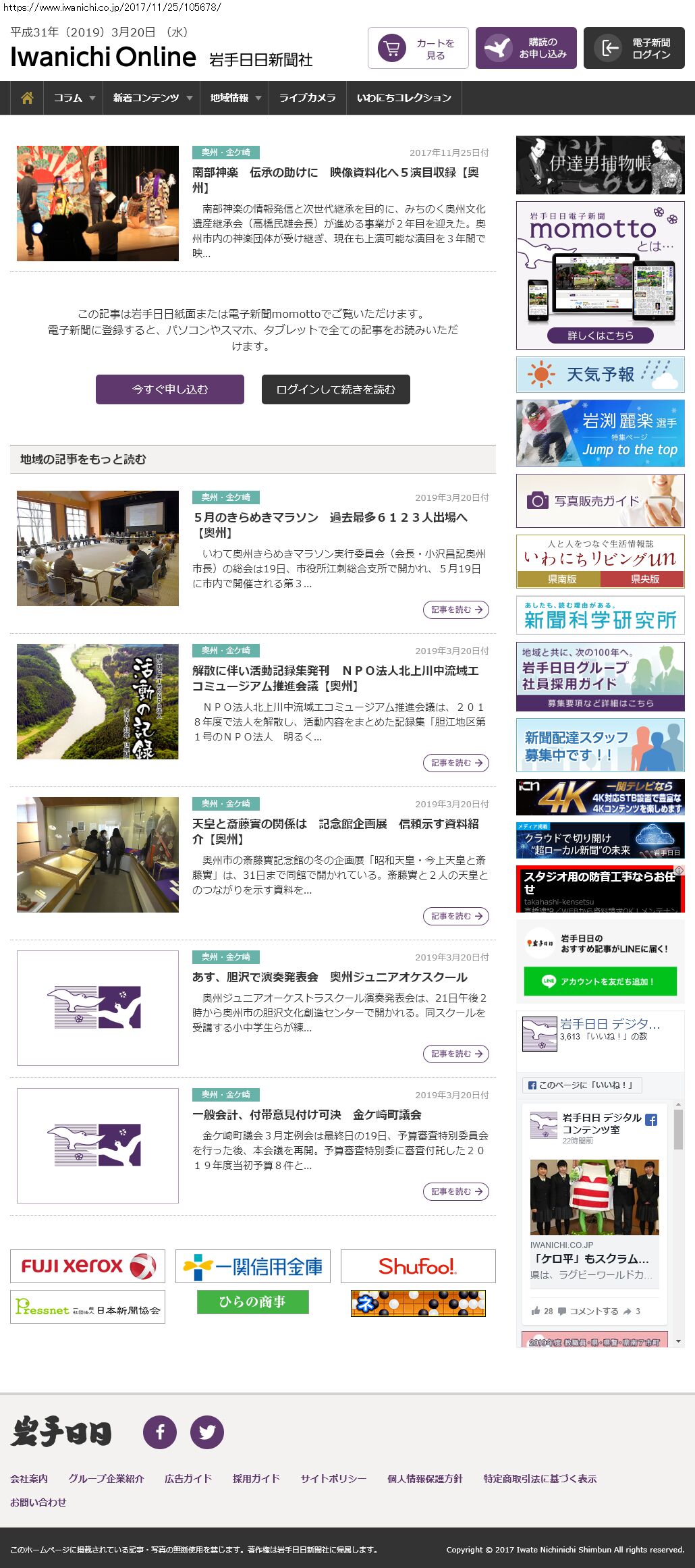Go to home via the house icon

tap(27, 98)
